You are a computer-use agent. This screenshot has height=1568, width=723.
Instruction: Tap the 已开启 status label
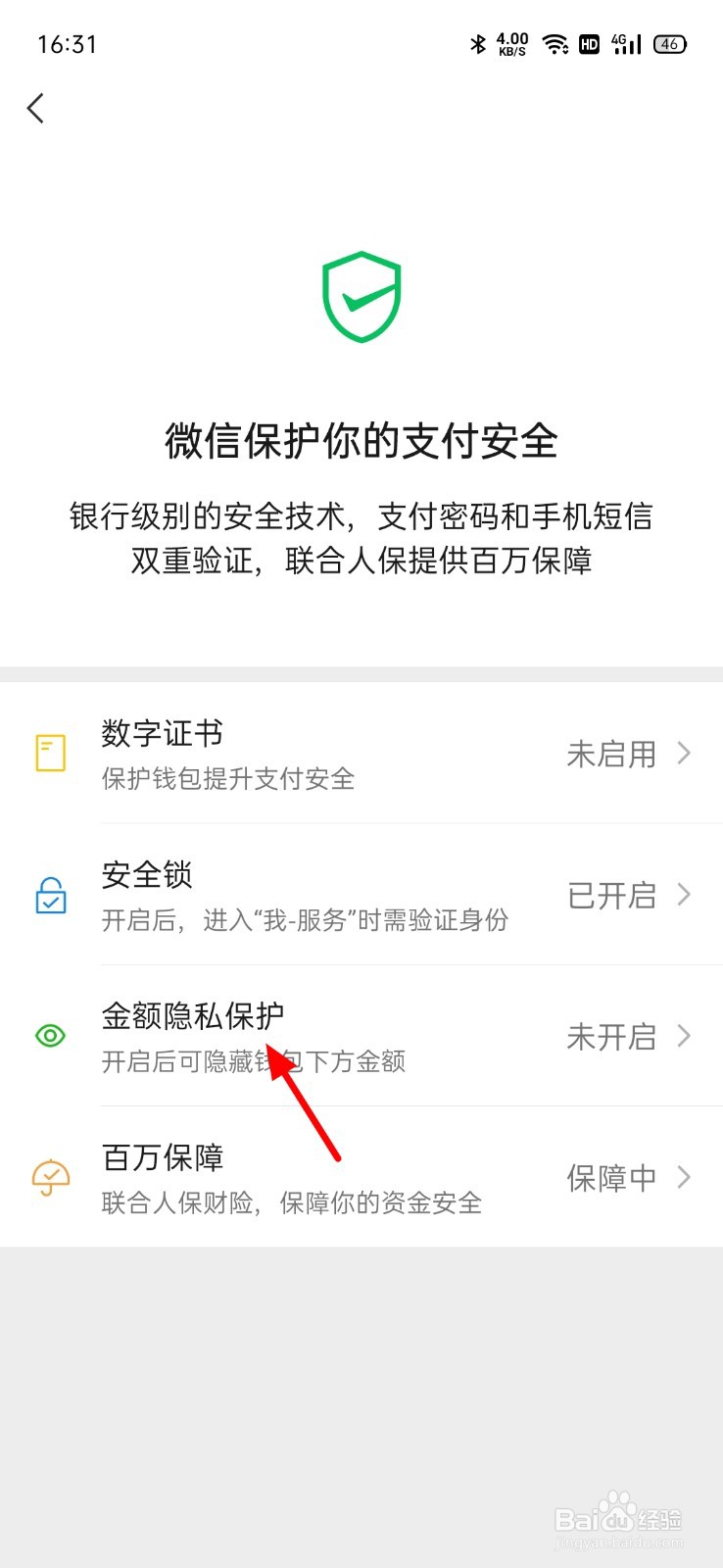coord(611,895)
